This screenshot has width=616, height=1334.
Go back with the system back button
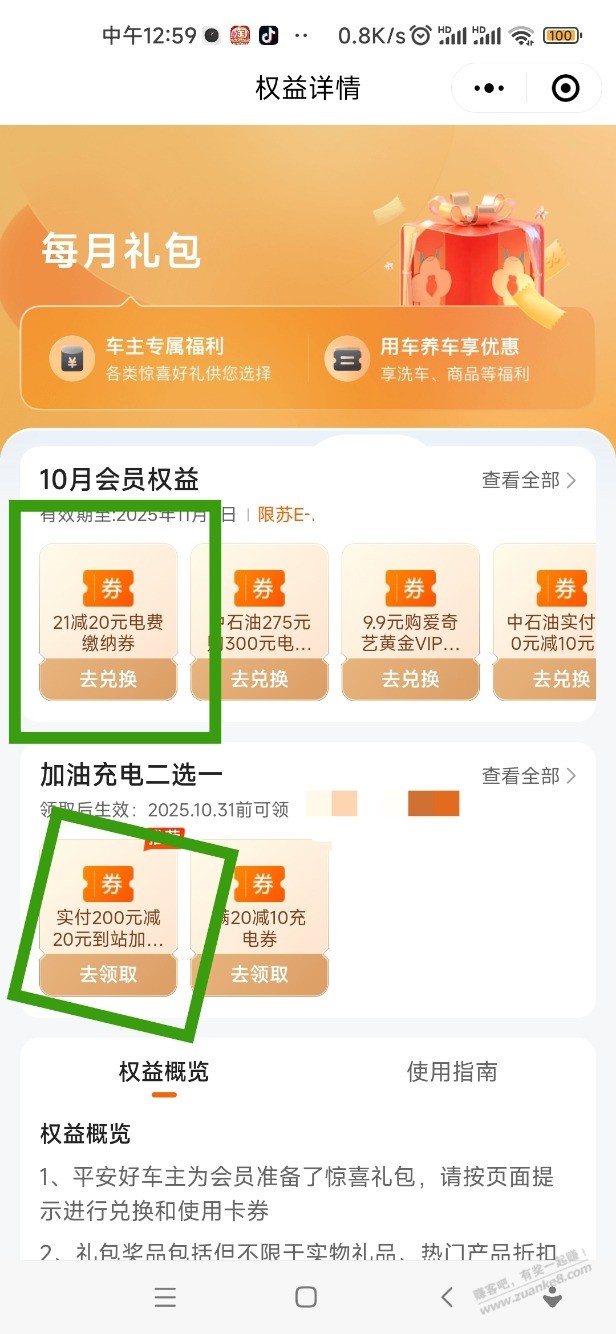pyautogui.click(x=447, y=1297)
